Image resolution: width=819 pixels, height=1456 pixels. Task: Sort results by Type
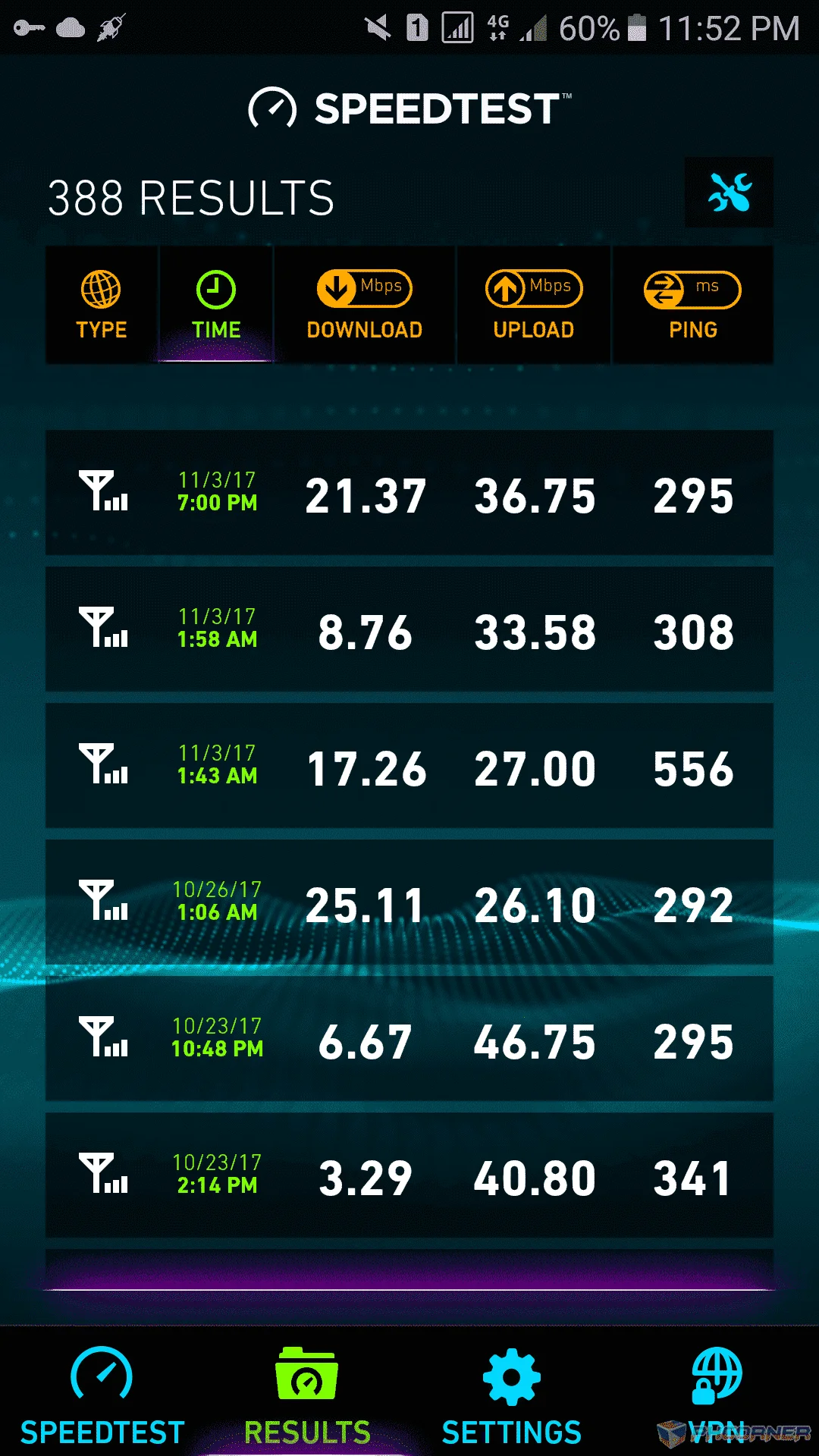102,304
